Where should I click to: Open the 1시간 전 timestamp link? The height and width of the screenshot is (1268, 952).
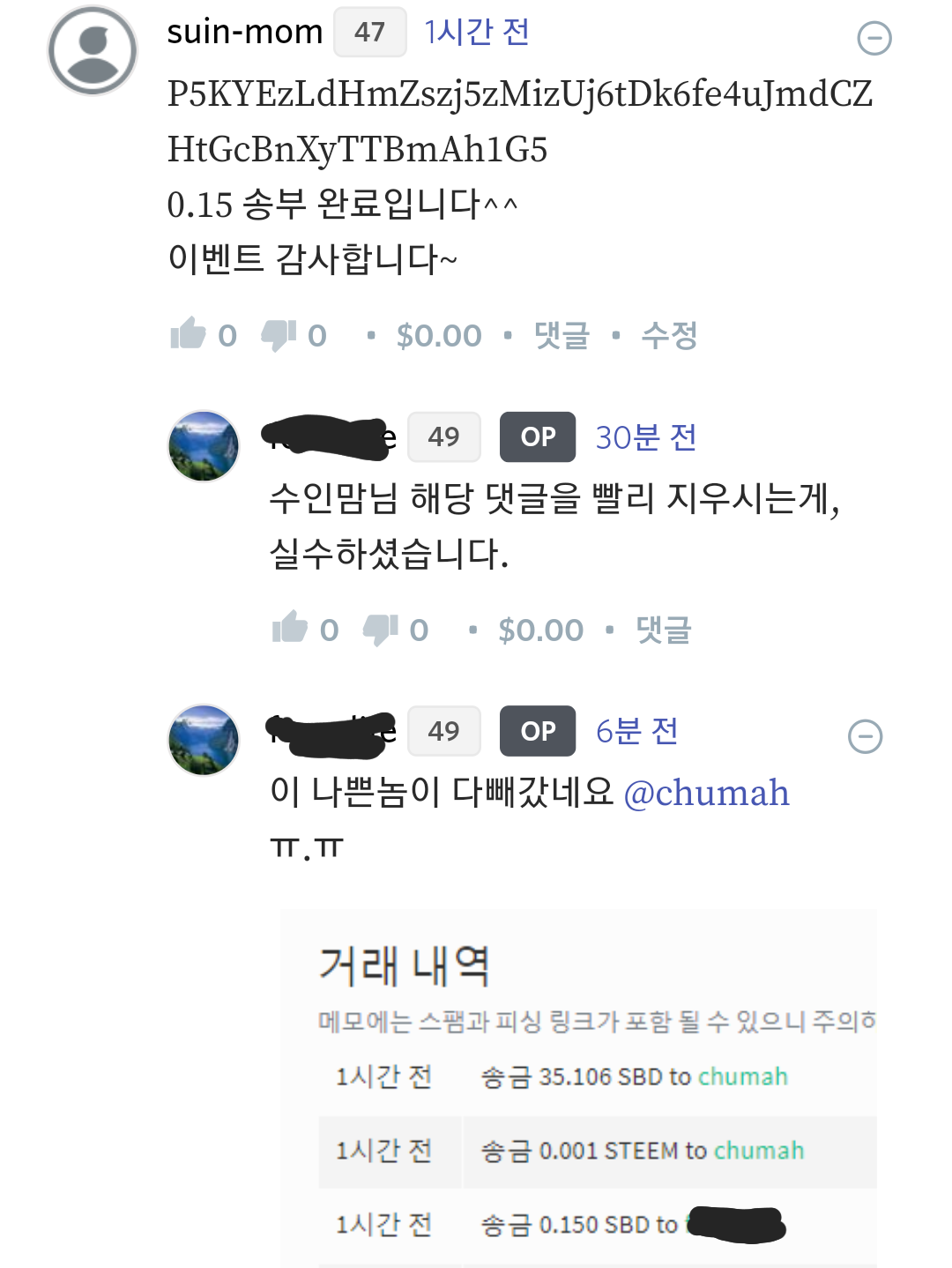476,33
